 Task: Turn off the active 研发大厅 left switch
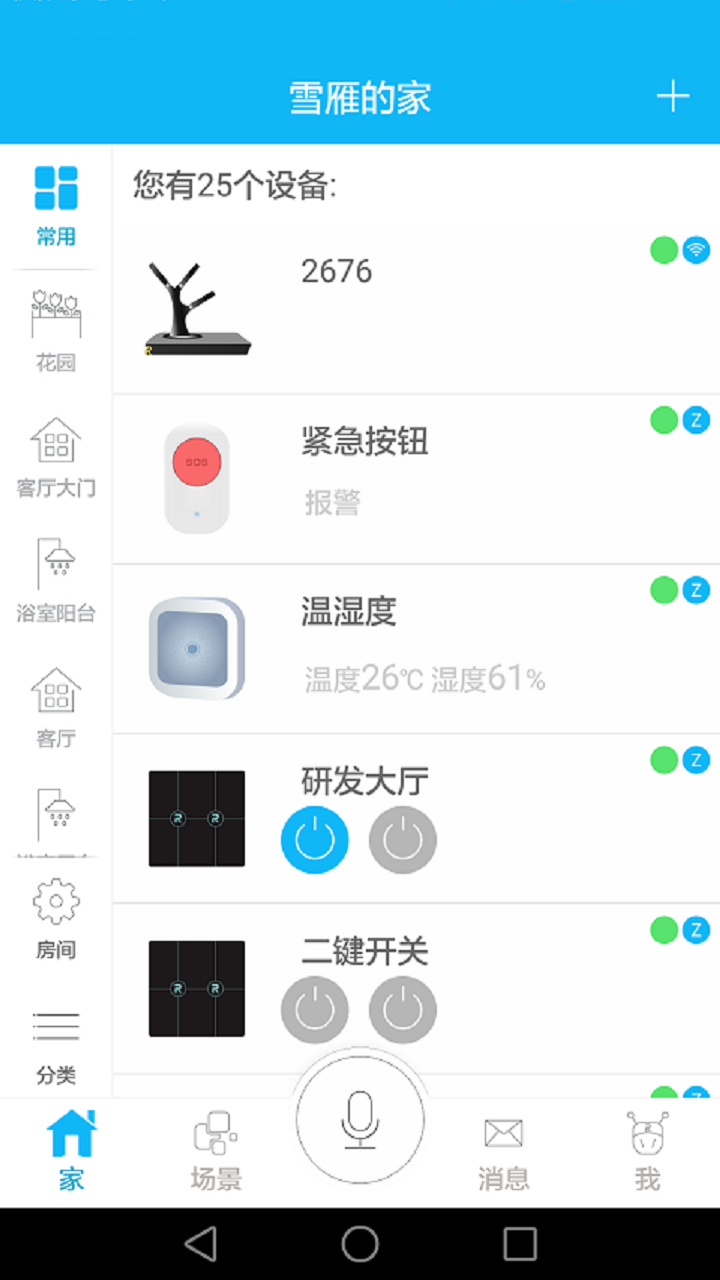tap(315, 839)
